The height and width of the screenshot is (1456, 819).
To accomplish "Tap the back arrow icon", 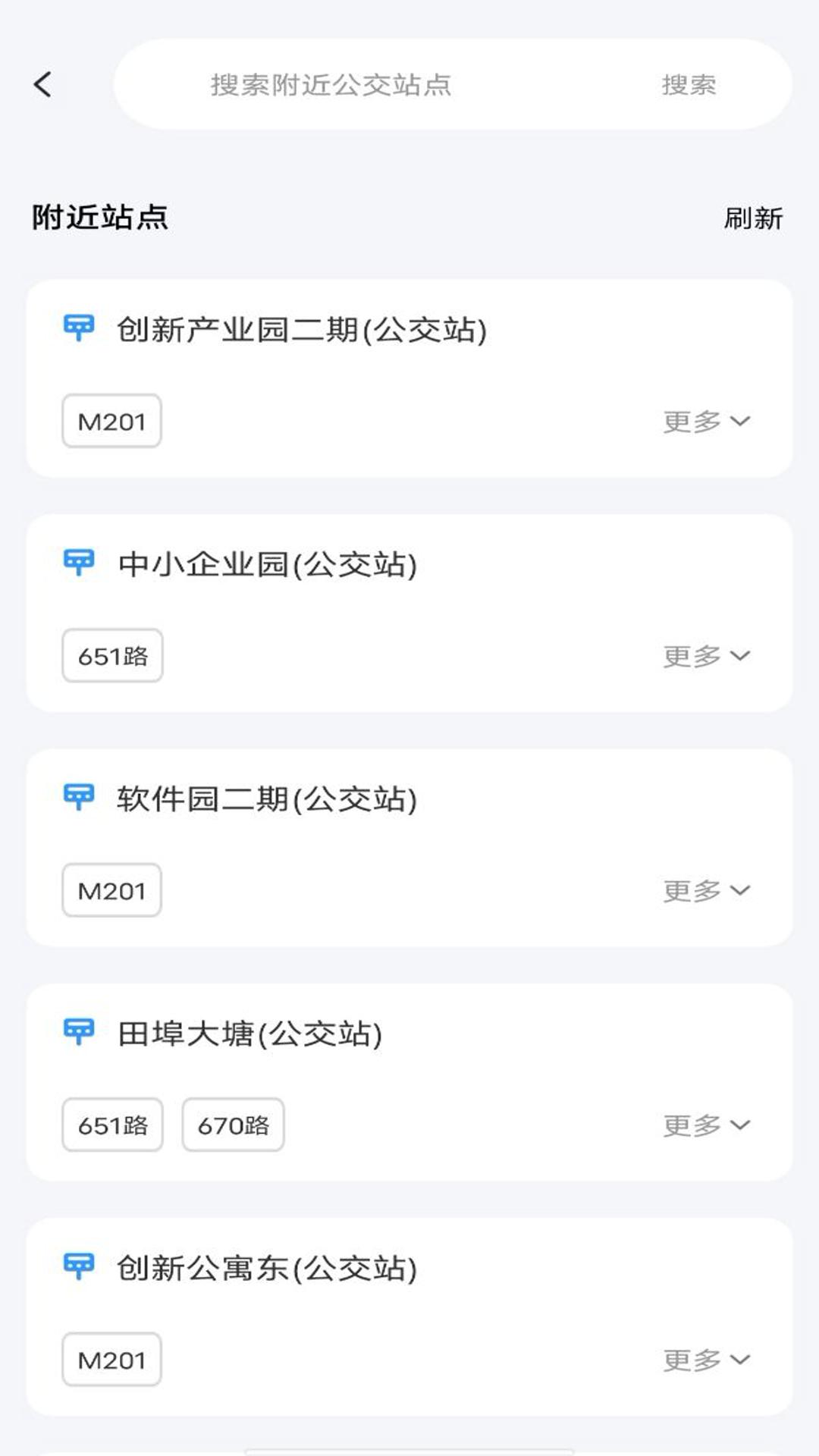I will [x=43, y=84].
